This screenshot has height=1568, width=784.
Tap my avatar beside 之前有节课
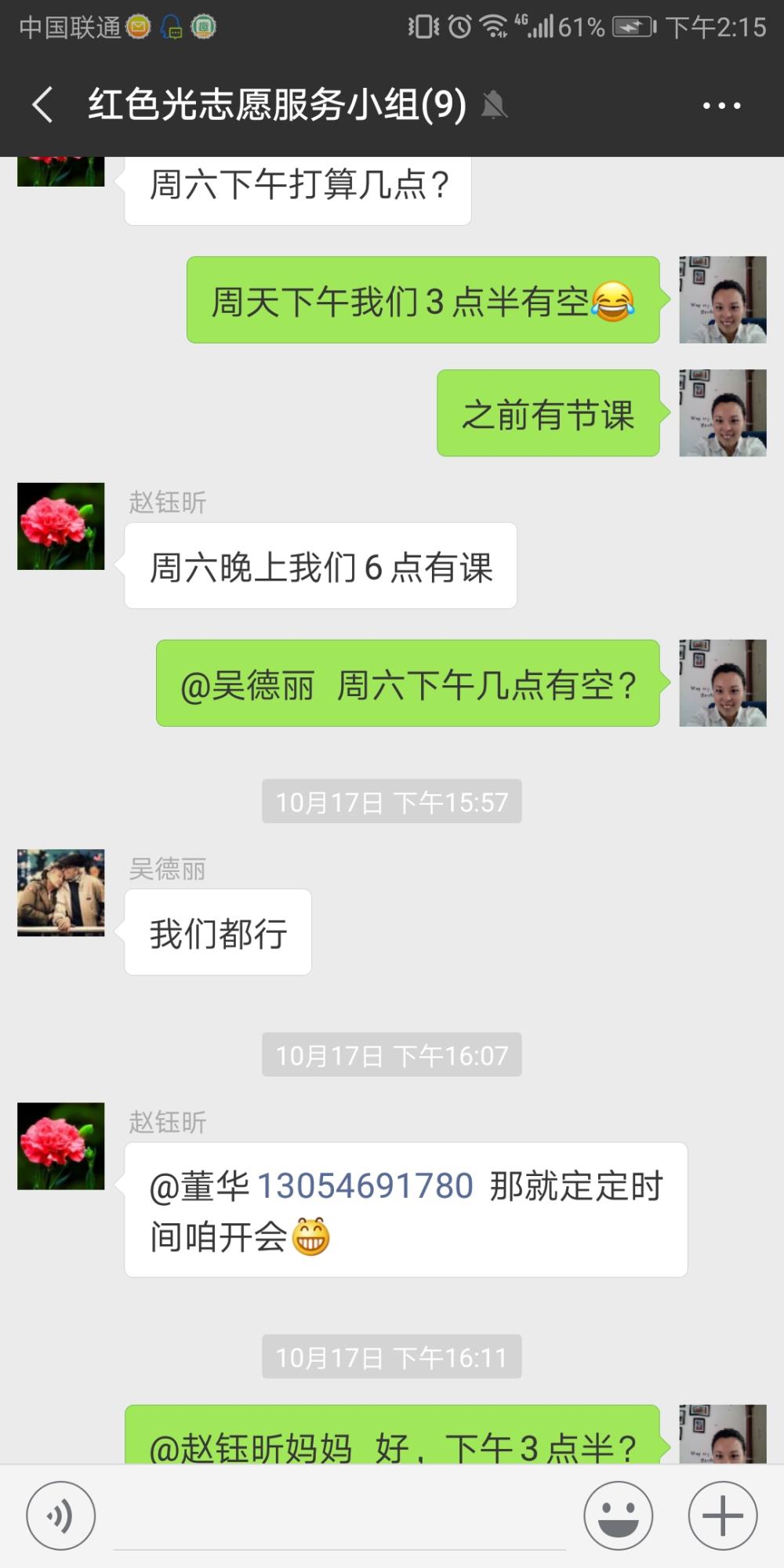tap(723, 413)
